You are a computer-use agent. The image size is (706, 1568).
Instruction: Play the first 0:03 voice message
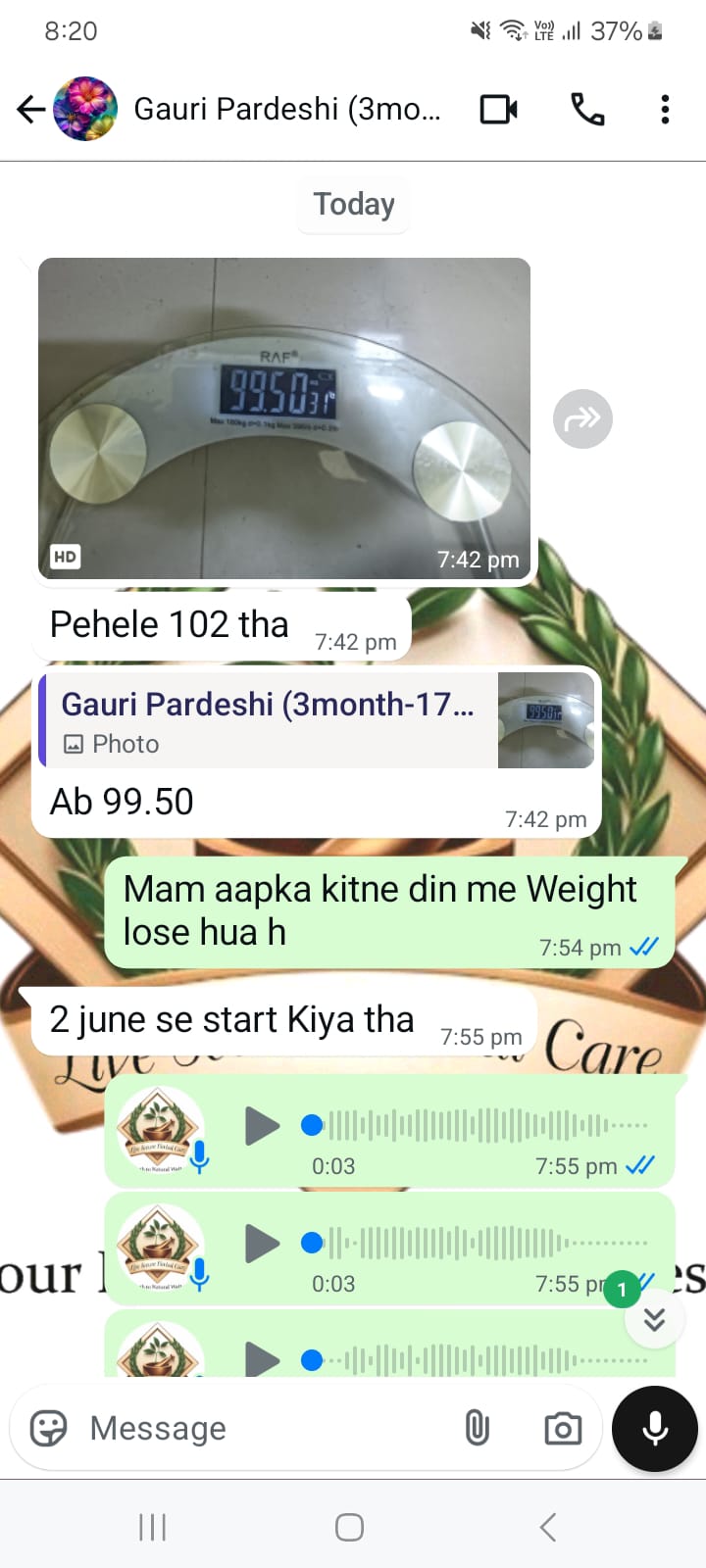click(261, 1126)
